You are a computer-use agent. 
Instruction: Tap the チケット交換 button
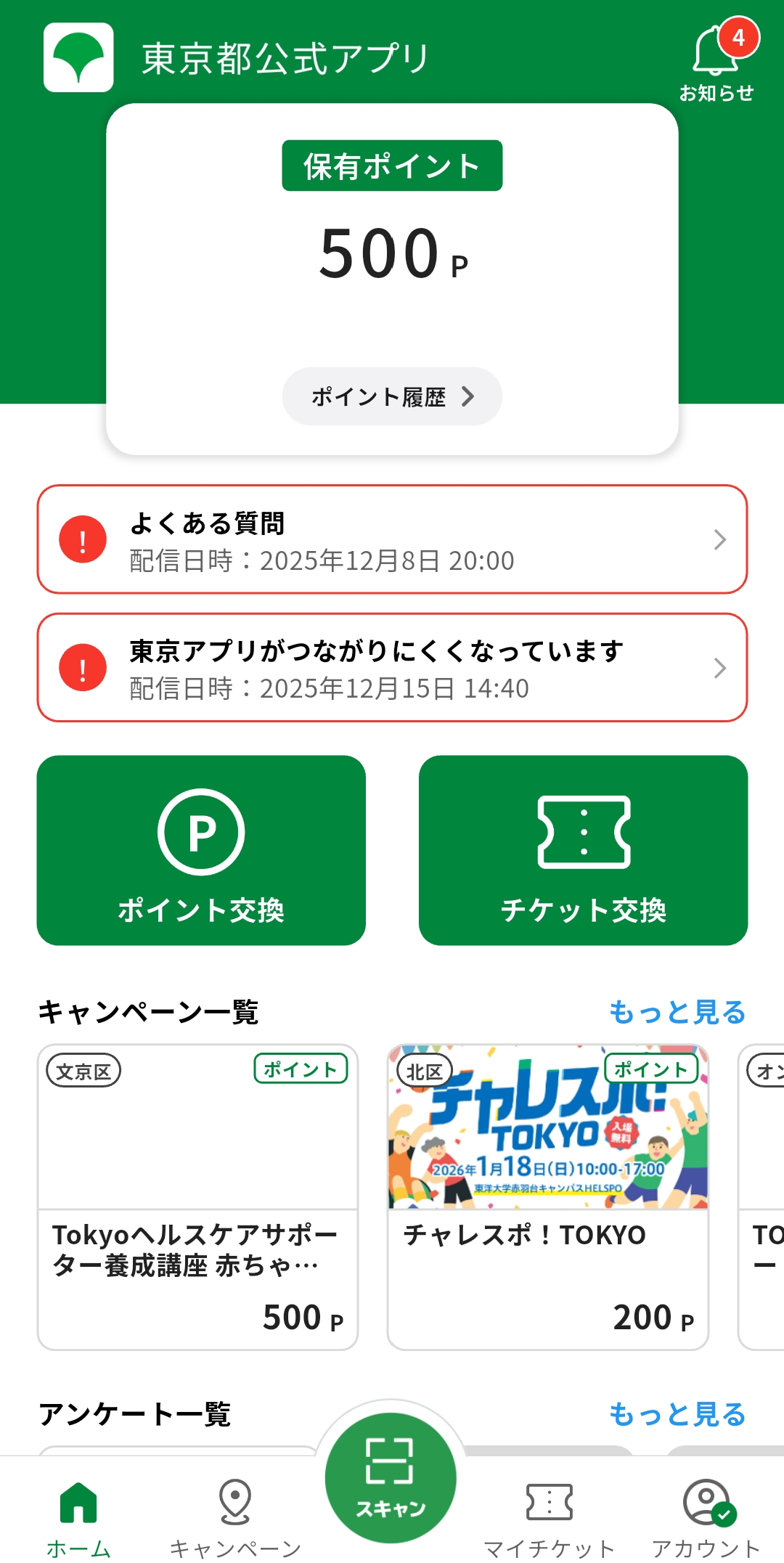[583, 850]
